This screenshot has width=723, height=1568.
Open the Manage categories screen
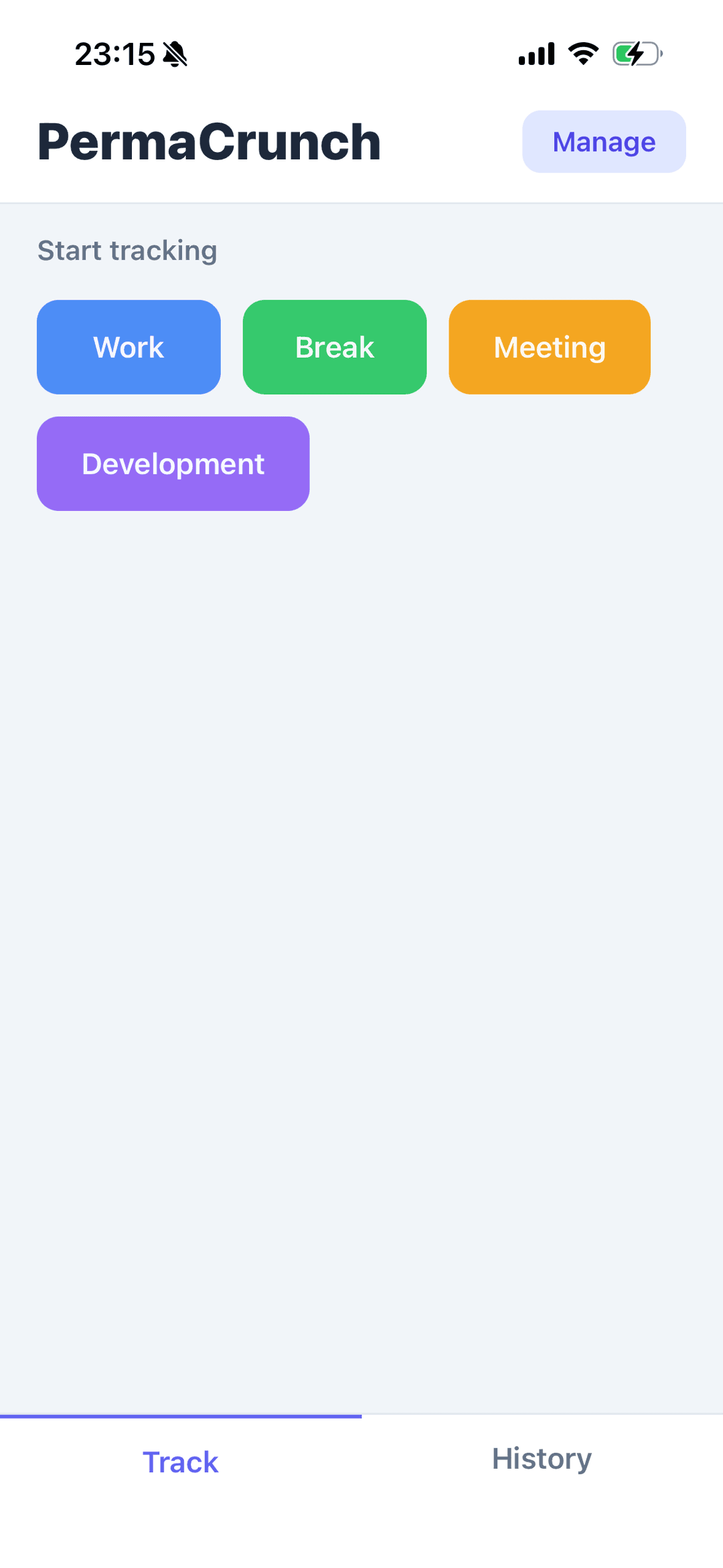coord(603,141)
